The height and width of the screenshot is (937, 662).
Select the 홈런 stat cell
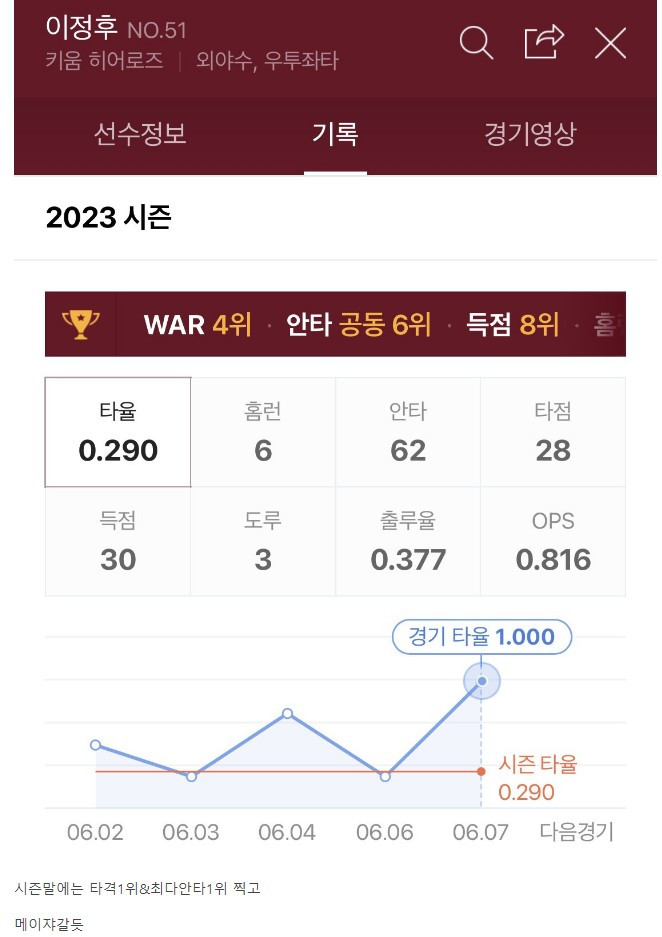(263, 432)
